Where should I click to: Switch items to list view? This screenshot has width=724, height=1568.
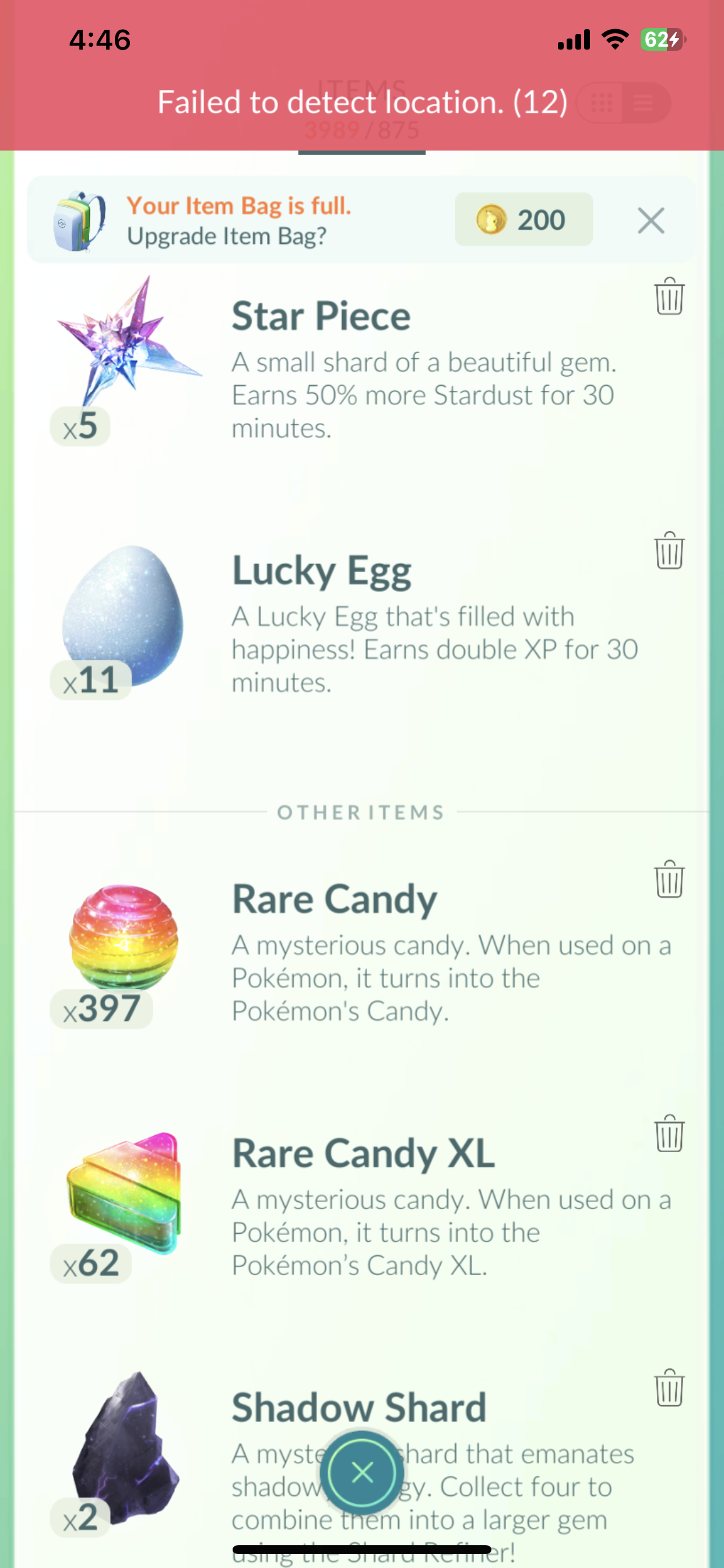click(x=643, y=103)
